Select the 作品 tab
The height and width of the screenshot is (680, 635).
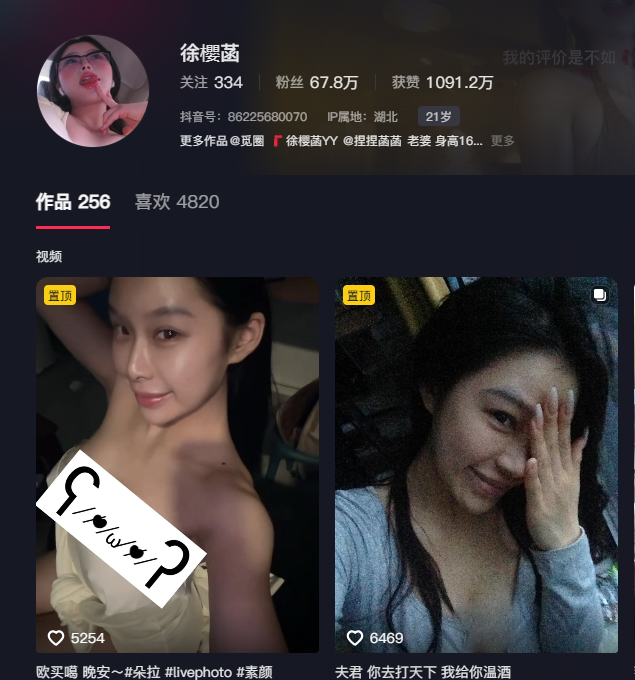point(73,202)
